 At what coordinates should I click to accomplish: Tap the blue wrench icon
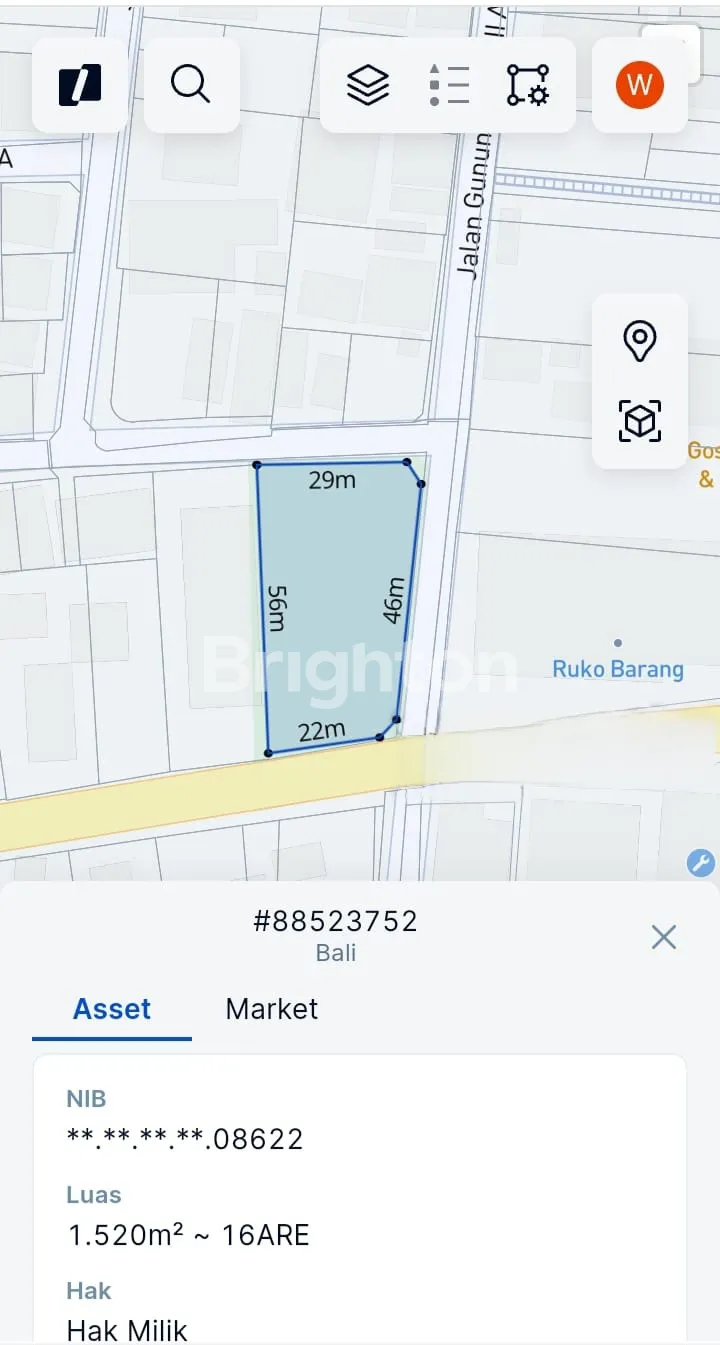click(701, 862)
